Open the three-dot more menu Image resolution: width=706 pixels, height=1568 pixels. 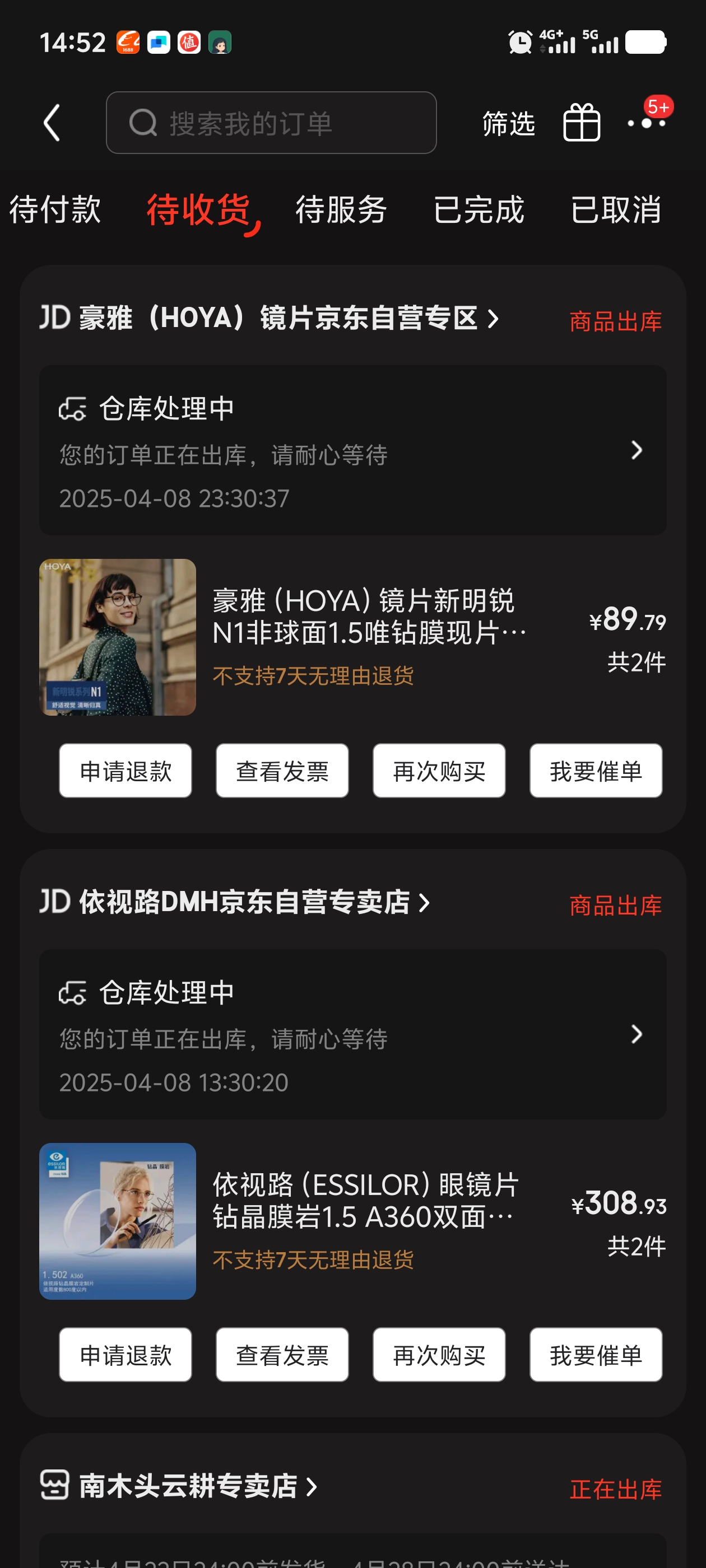click(646, 123)
